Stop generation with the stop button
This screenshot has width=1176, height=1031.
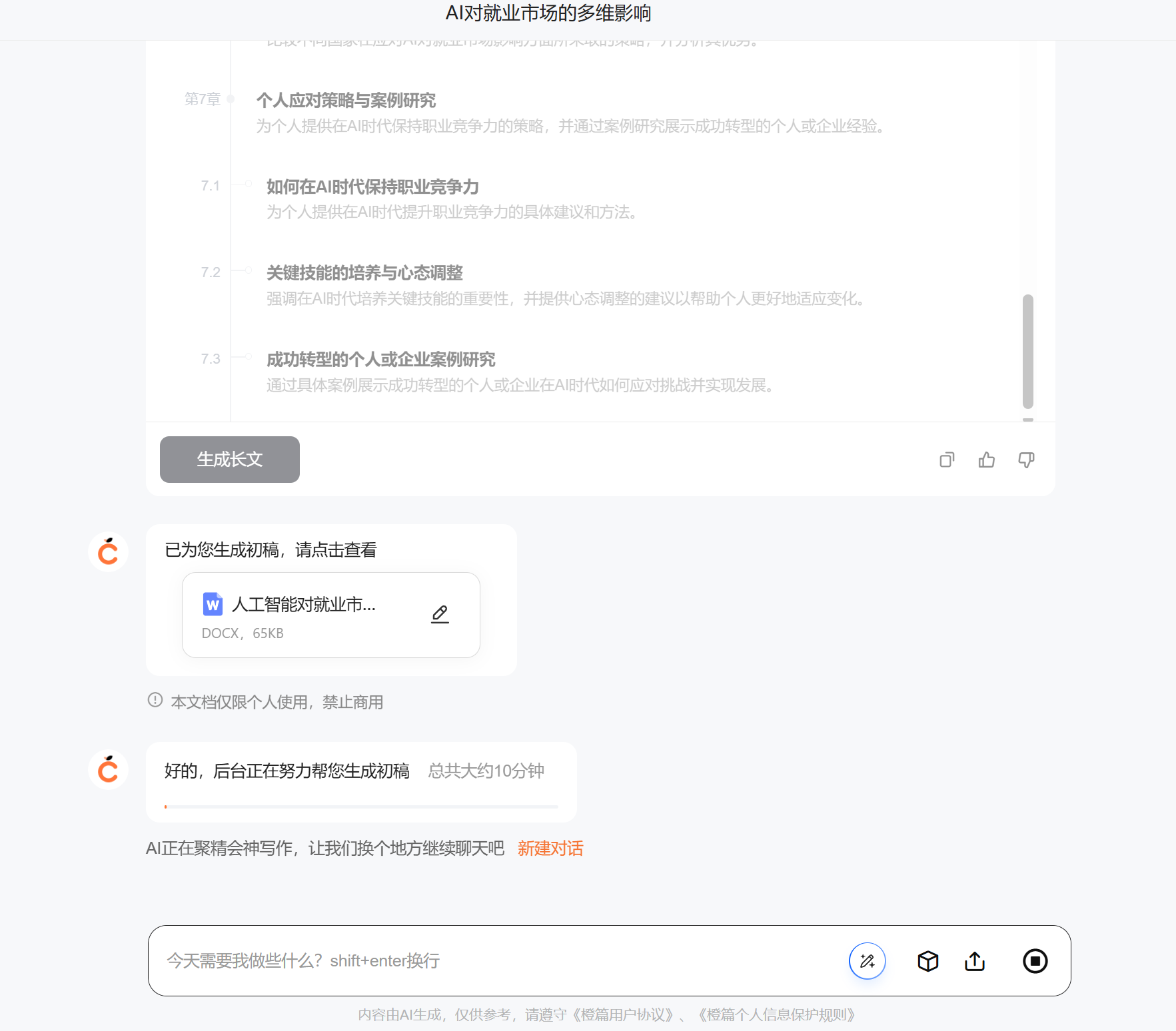1035,961
